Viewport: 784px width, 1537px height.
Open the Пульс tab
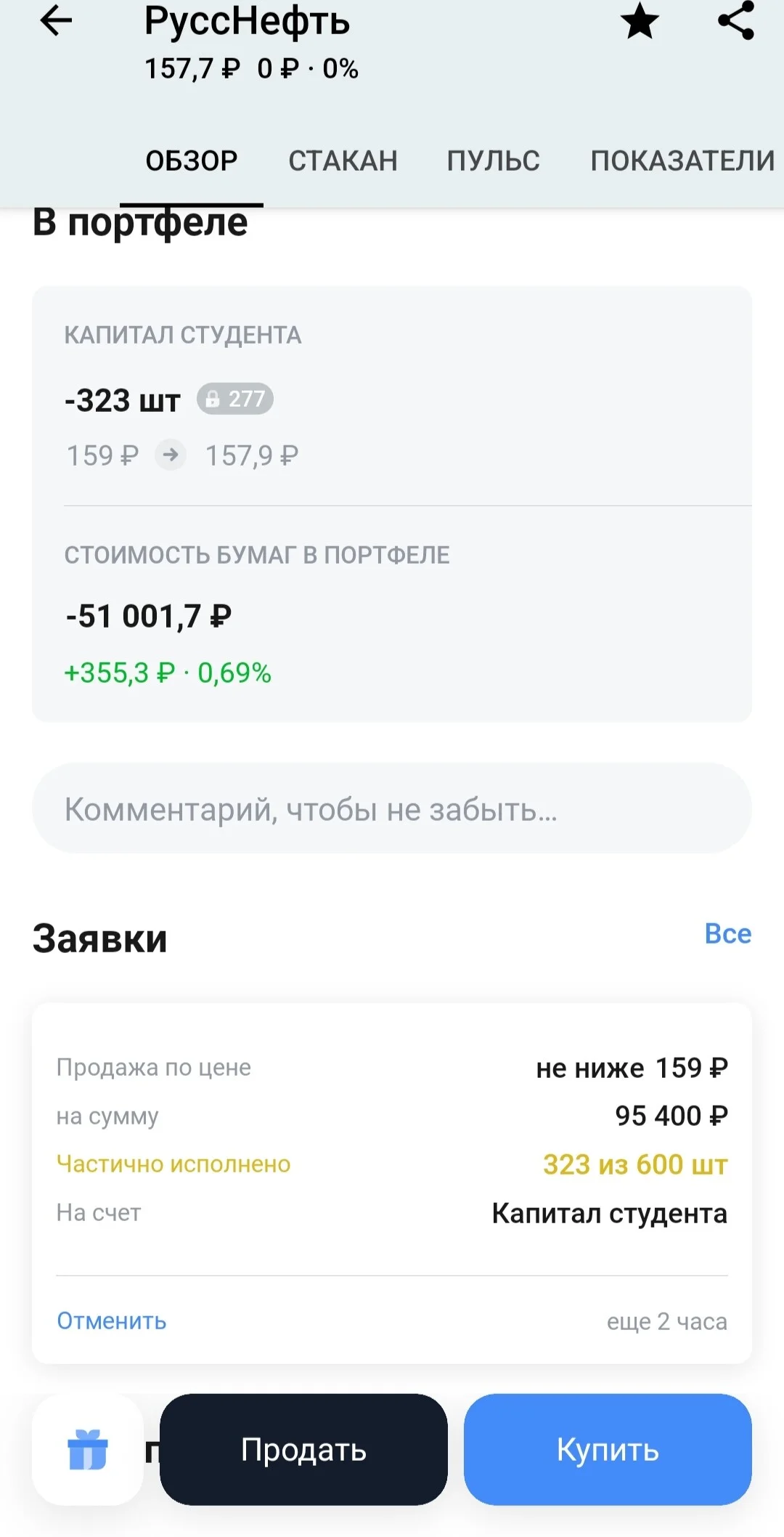(493, 161)
